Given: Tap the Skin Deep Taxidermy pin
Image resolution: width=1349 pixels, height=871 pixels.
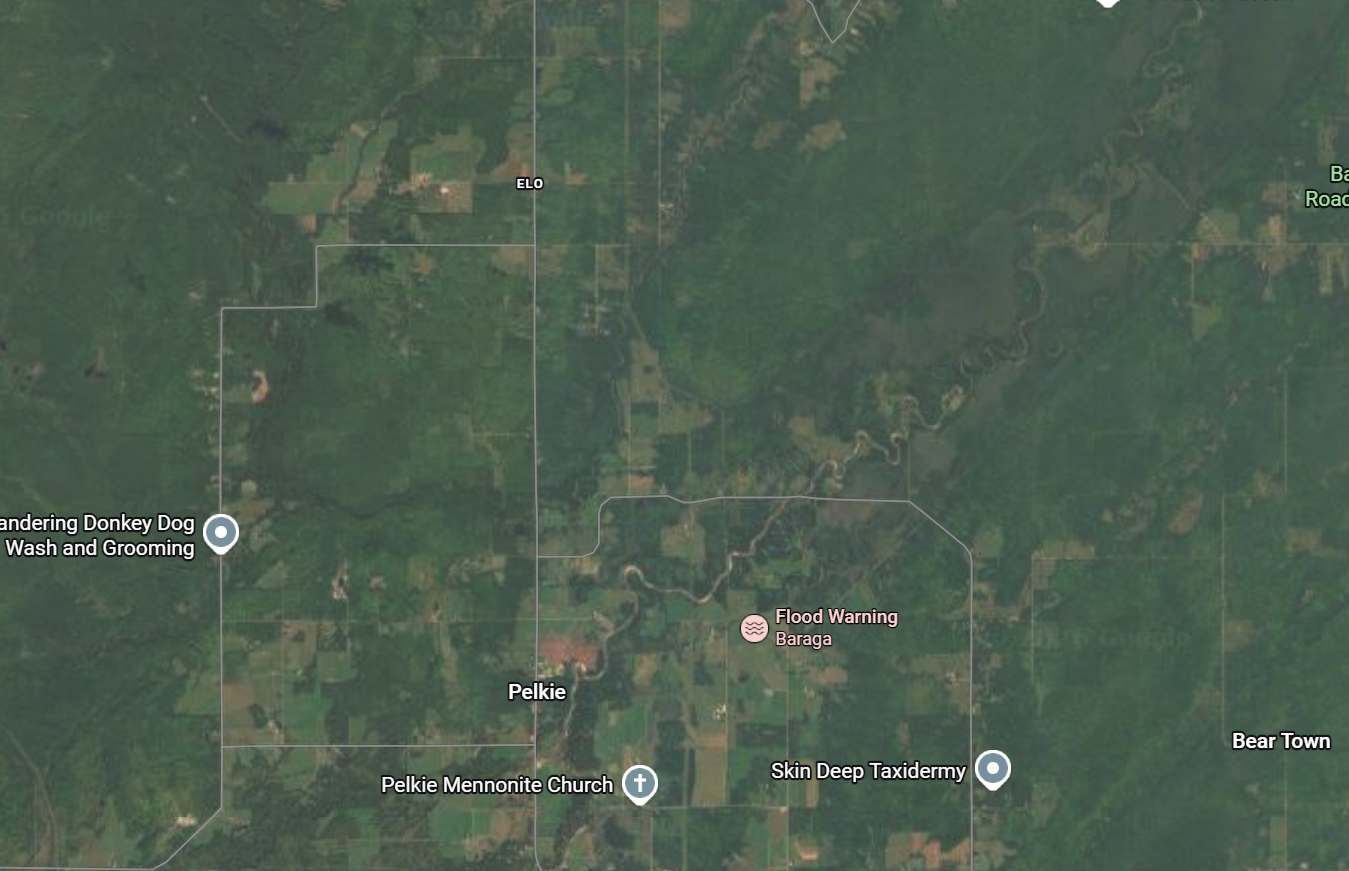Looking at the screenshot, I should [992, 768].
